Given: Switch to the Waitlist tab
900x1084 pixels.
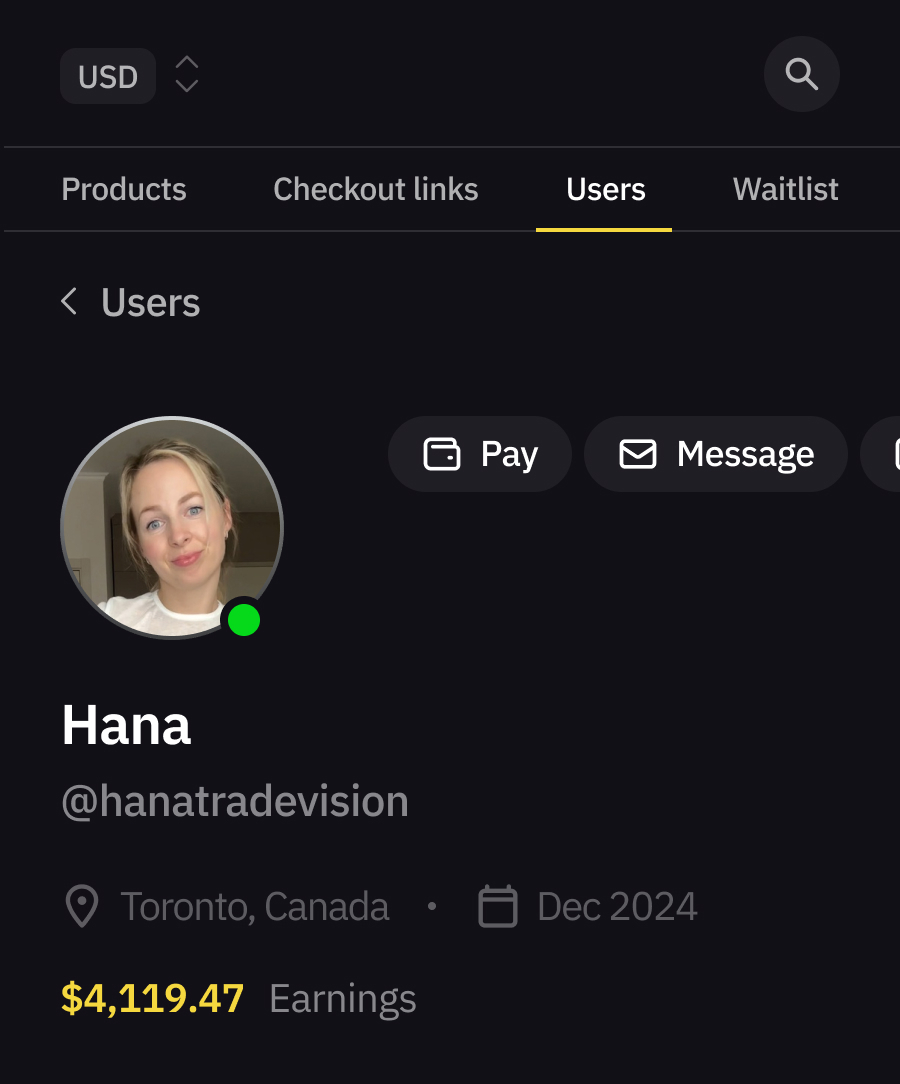Looking at the screenshot, I should click(x=785, y=189).
